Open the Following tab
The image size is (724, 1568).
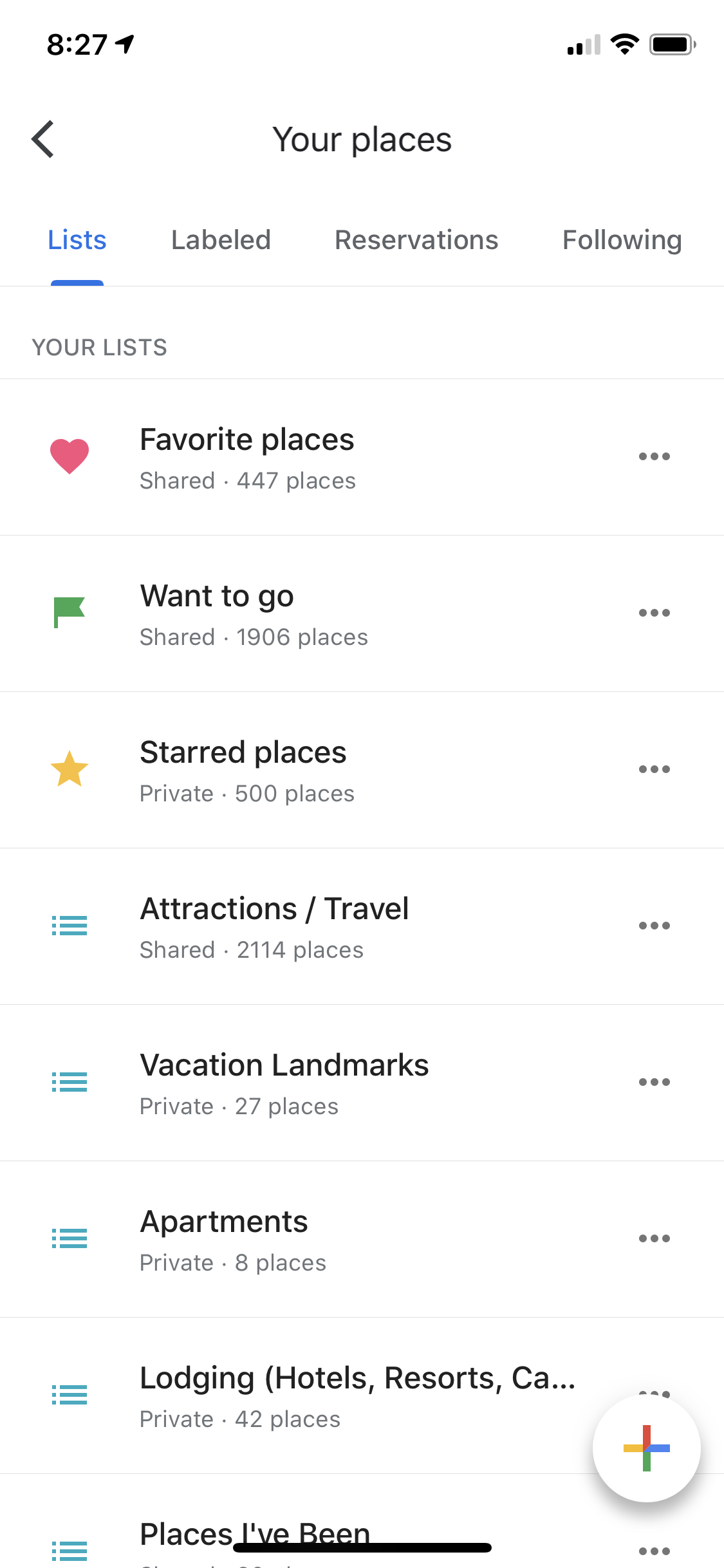coord(622,239)
